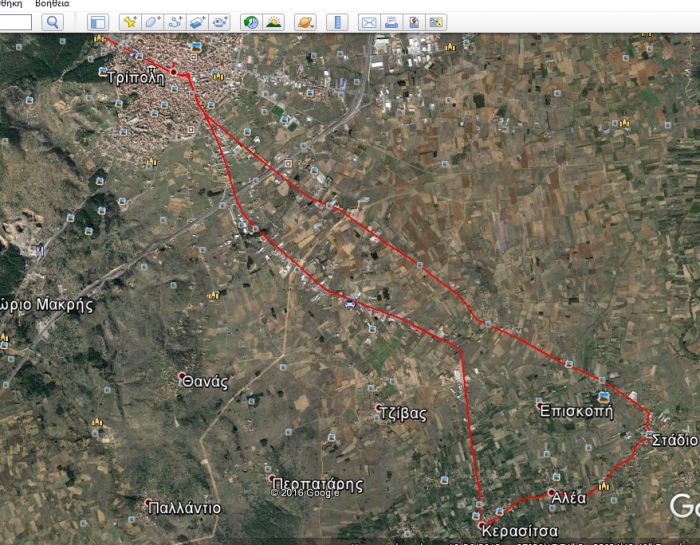The image size is (700, 545).
Task: Click the magnifier search button
Action: point(52,21)
